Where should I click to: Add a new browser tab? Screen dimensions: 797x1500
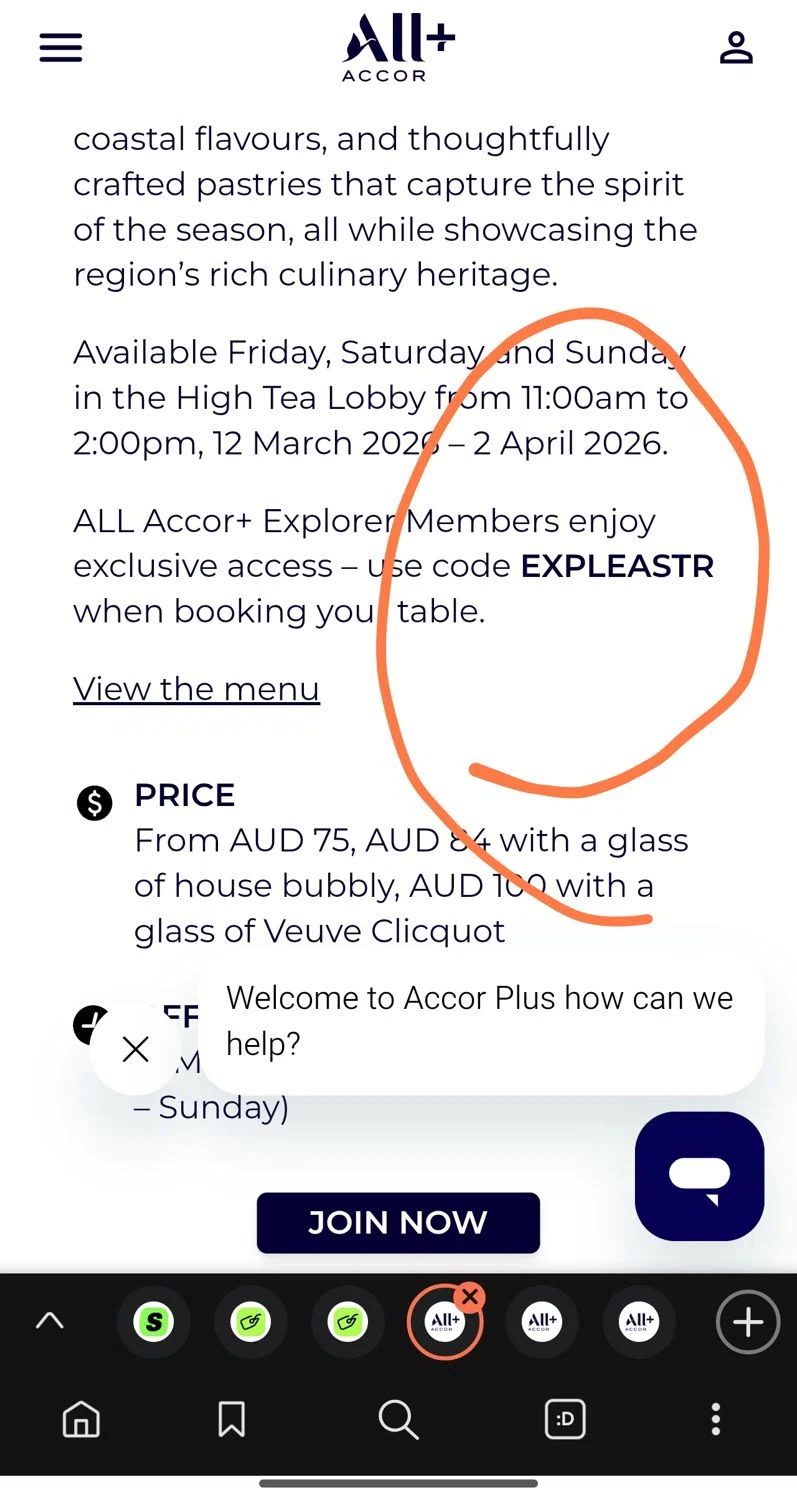[x=747, y=1322]
